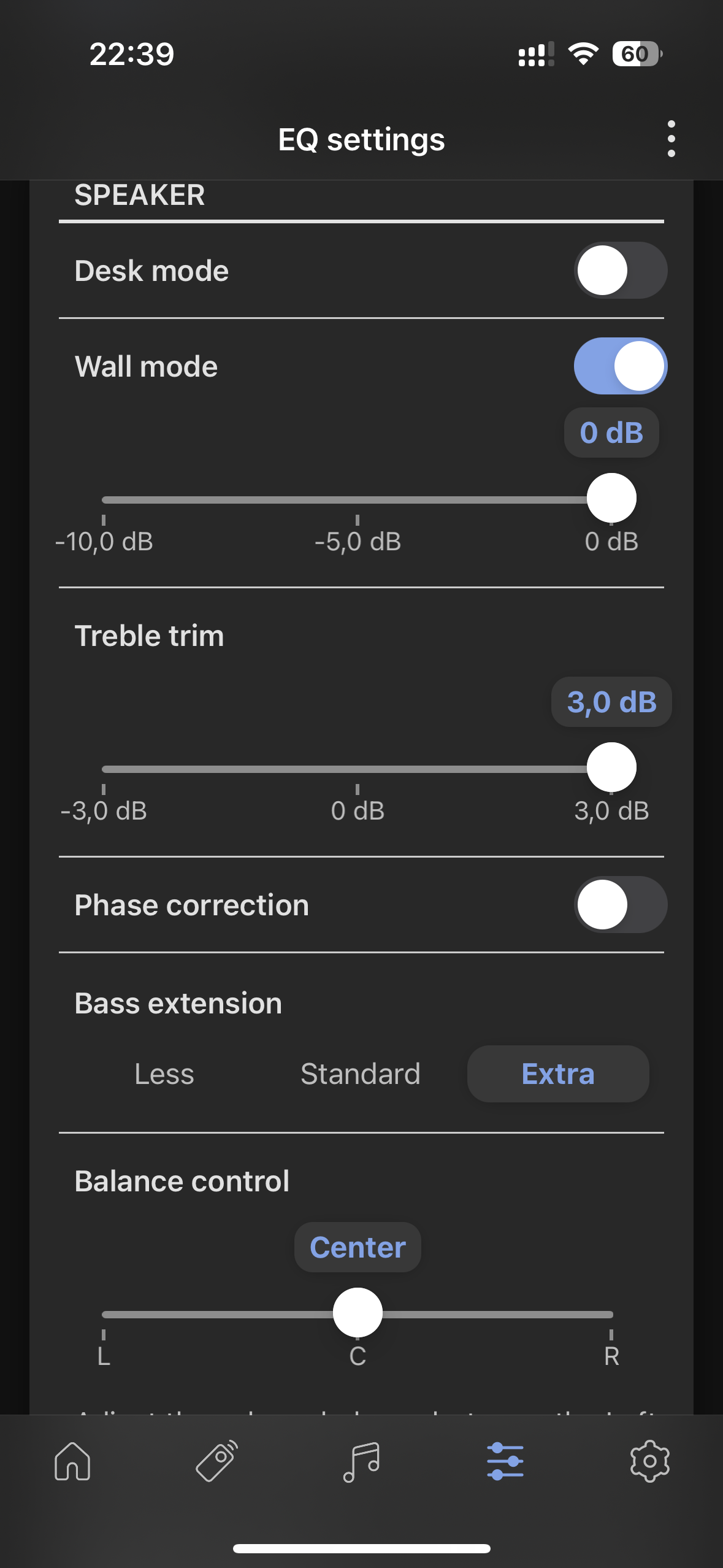This screenshot has width=723, height=1568.
Task: Go to the Home tab
Action: point(72,1461)
